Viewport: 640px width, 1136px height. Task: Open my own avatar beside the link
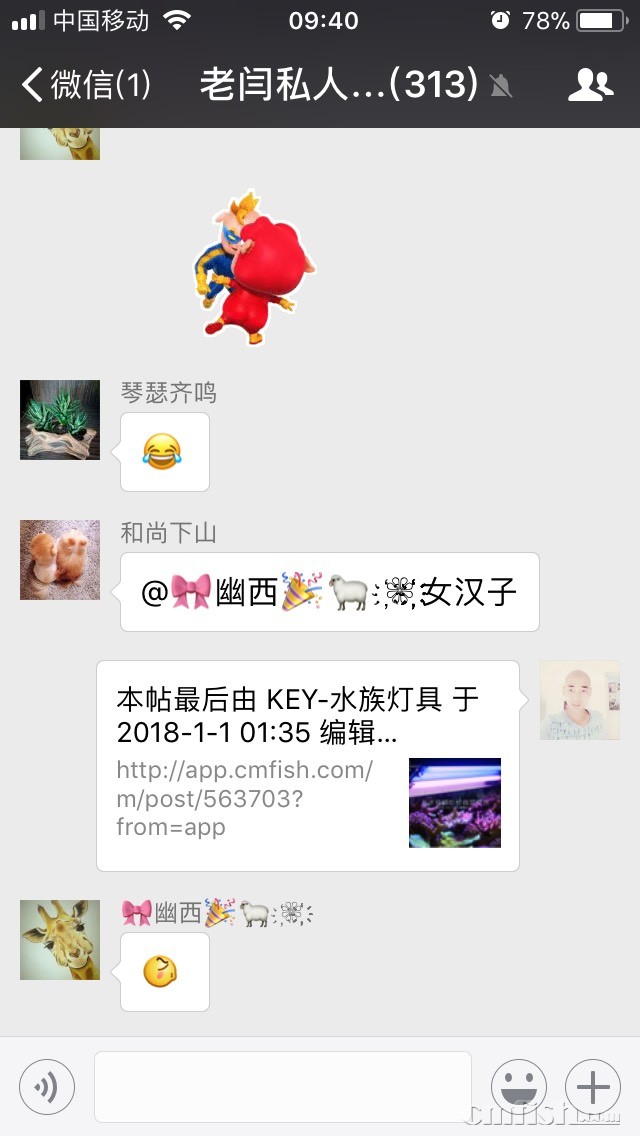pyautogui.click(x=580, y=700)
